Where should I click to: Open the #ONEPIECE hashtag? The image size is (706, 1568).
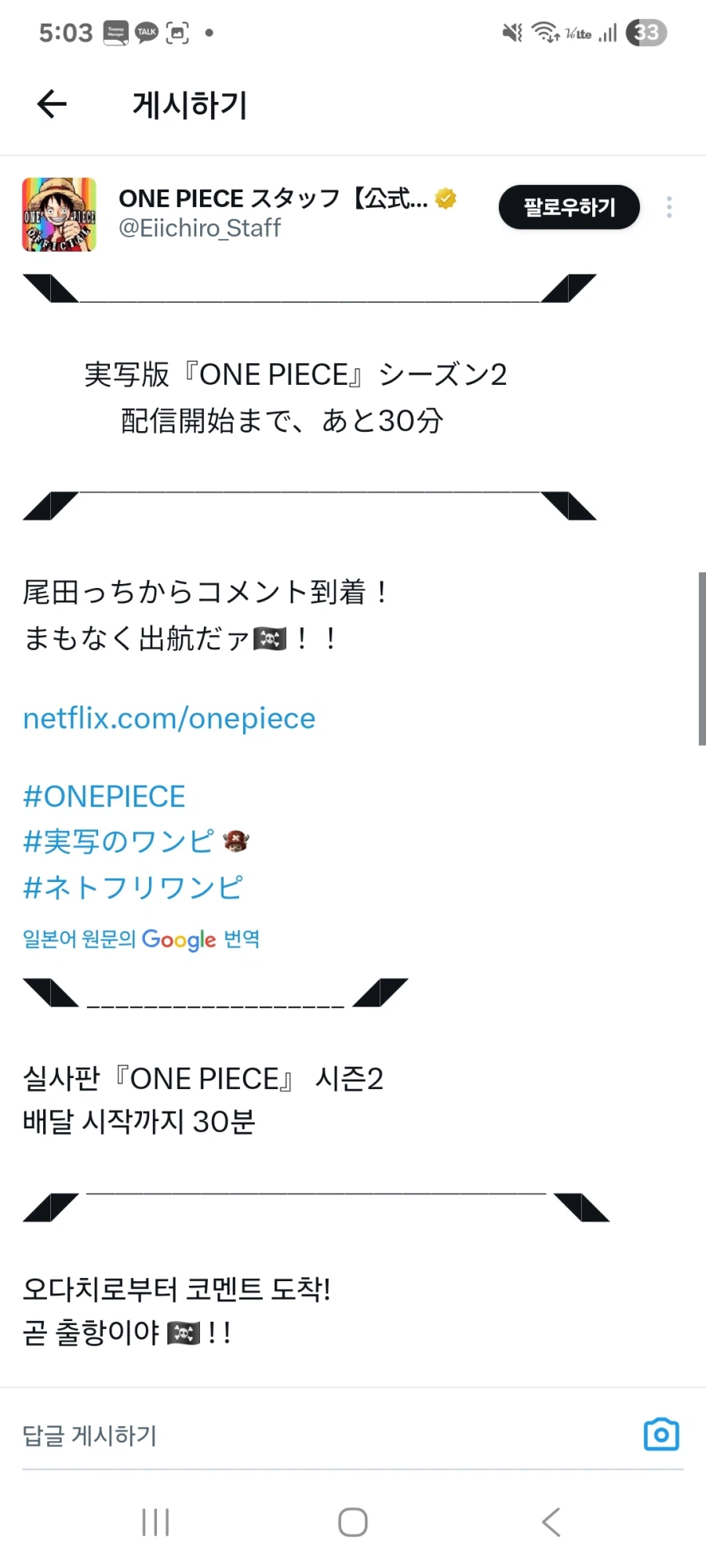coord(104,797)
